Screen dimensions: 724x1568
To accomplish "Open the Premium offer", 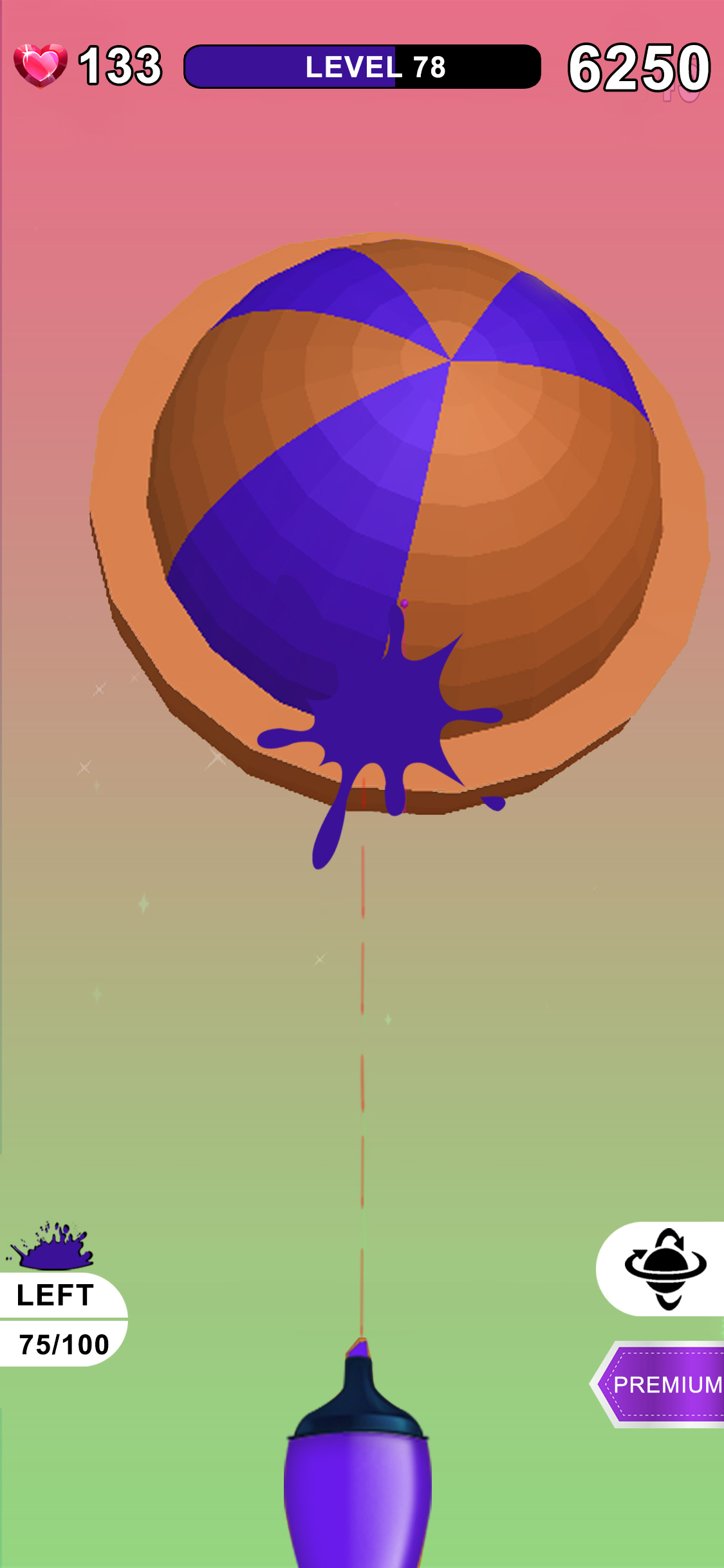I will 658,1385.
